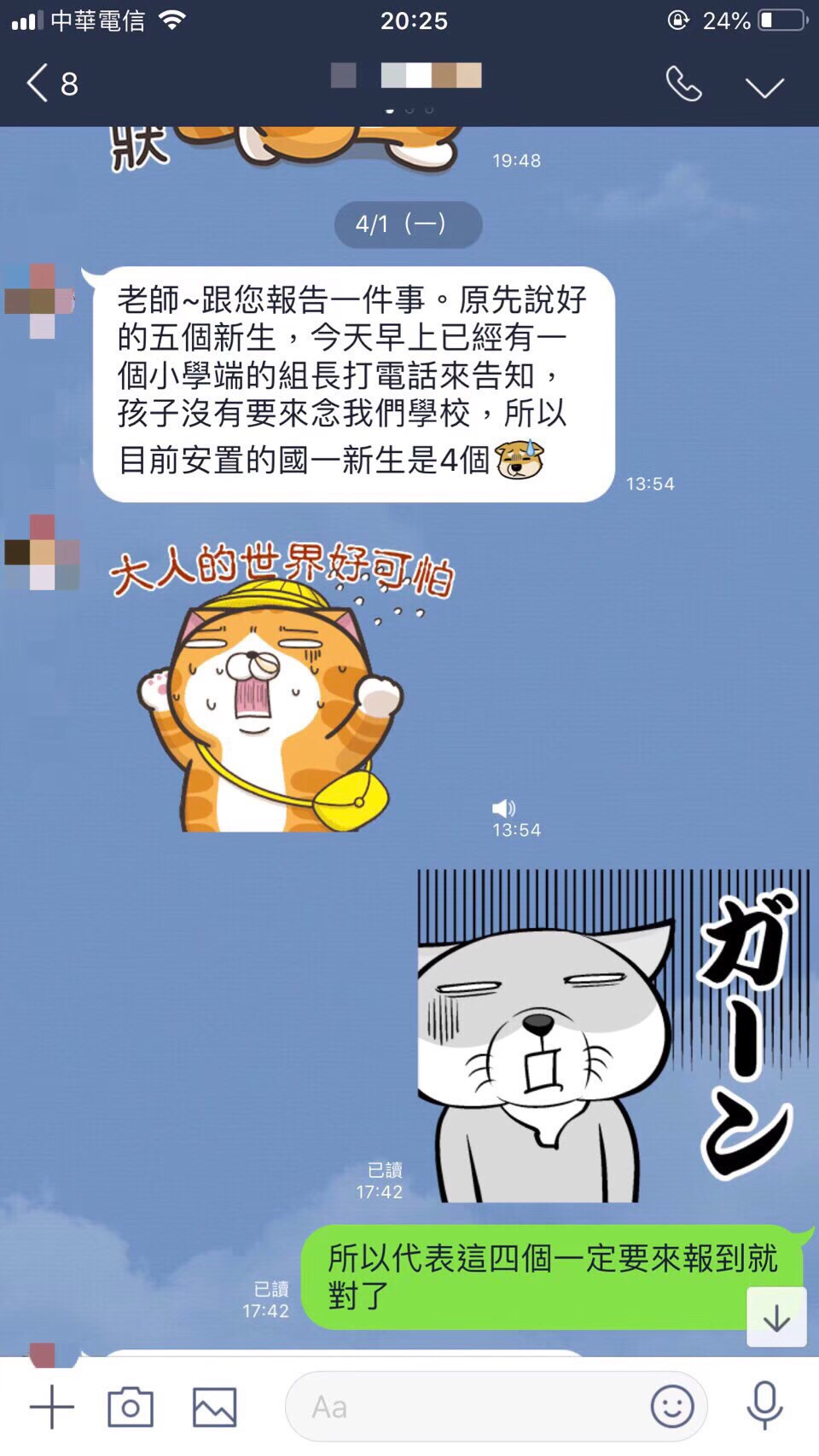
Task: Expand the chat options chevron menu
Action: (764, 86)
